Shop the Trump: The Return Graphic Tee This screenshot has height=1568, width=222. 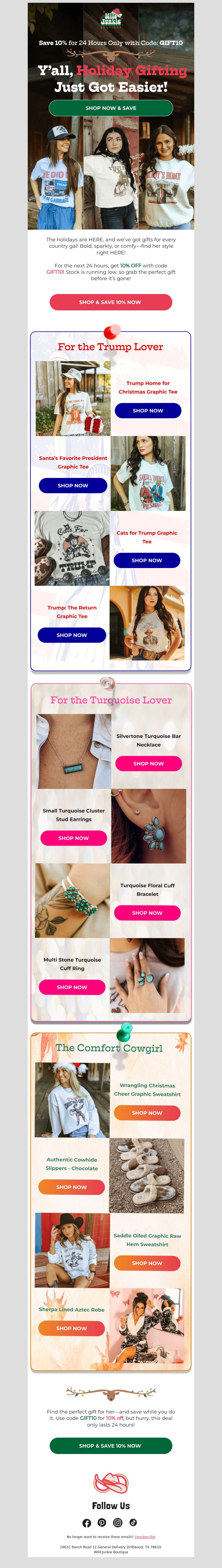(72, 635)
